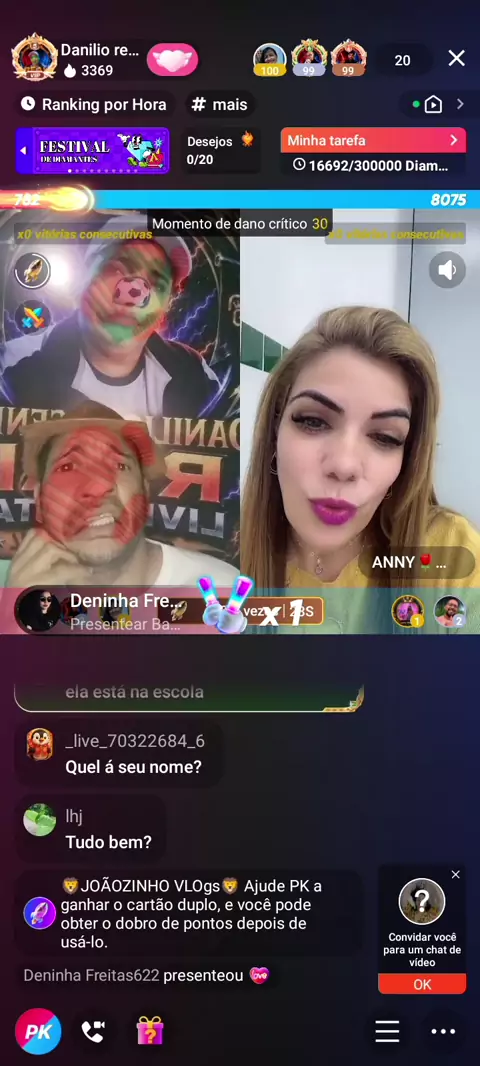Image resolution: width=480 pixels, height=1066 pixels.
Task: Open the video call icon in bottom bar
Action: [93, 1032]
